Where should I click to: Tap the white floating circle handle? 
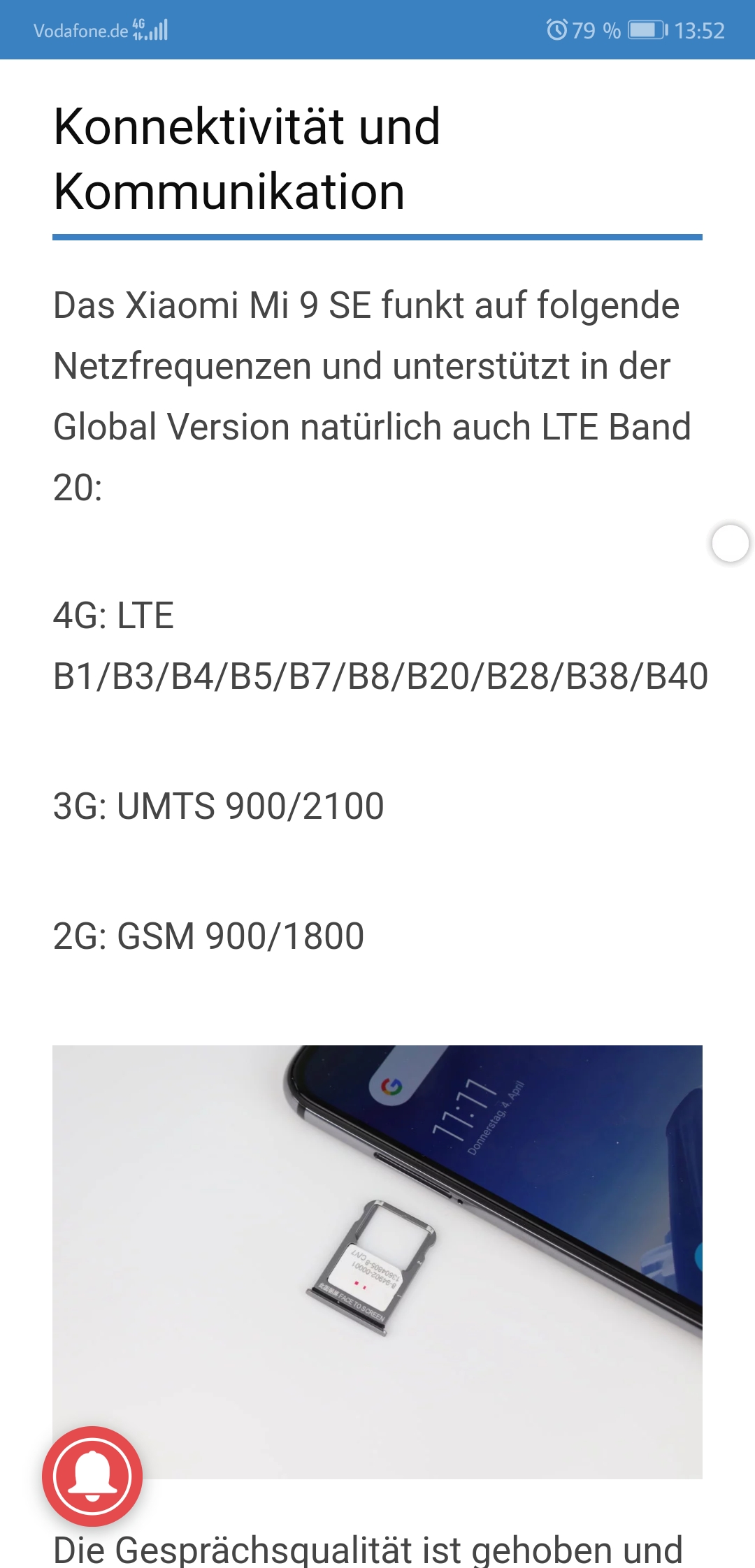pyautogui.click(x=730, y=543)
